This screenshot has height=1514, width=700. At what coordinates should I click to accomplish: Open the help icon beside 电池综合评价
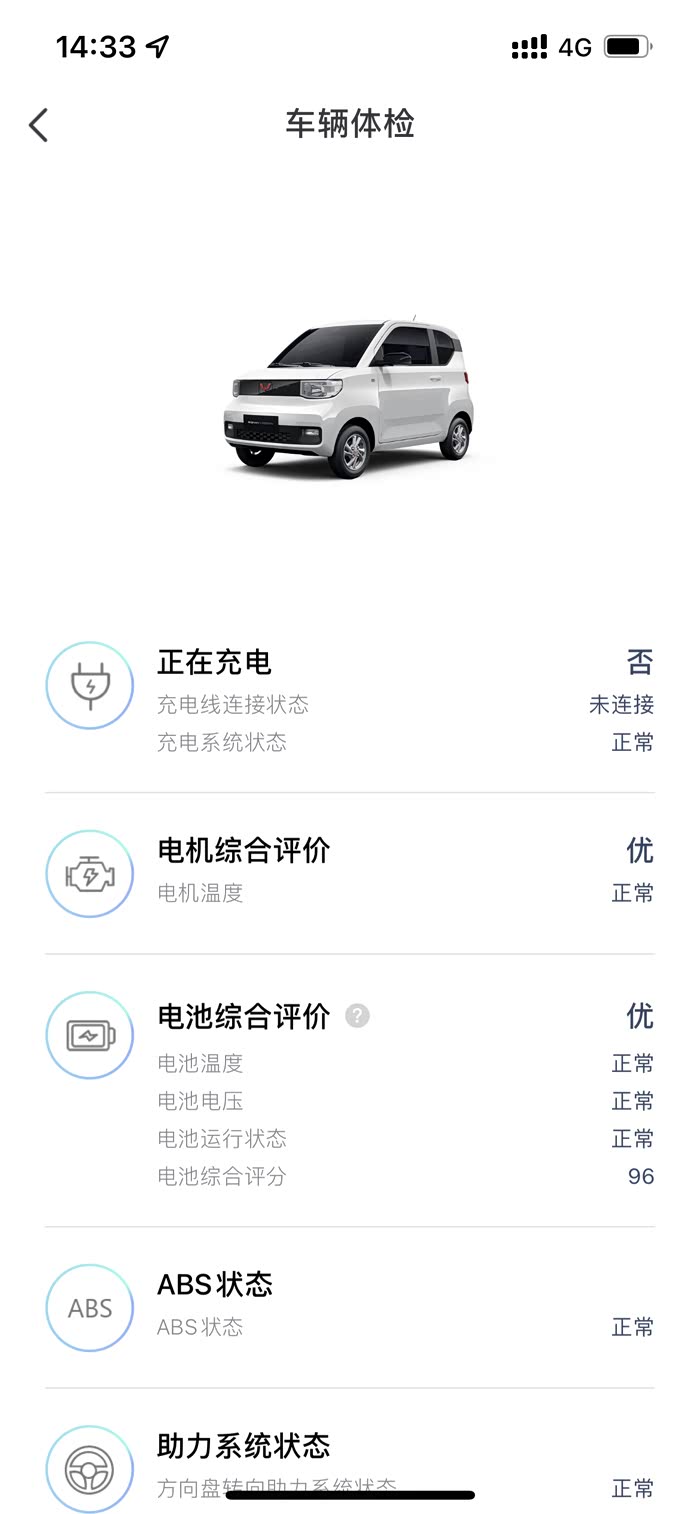(357, 1016)
